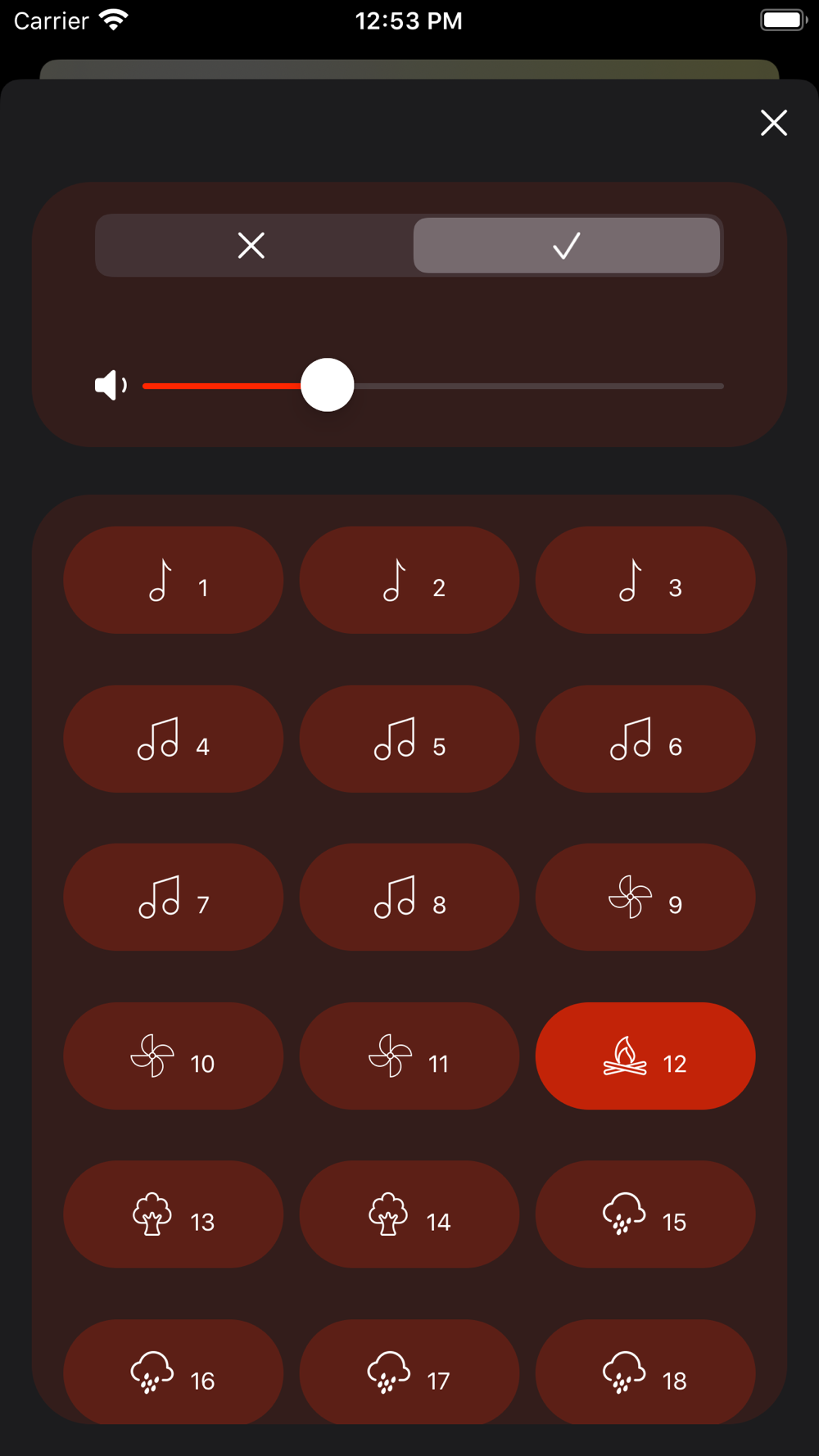Choose fan sound 10
819x1456 pixels.
click(x=174, y=1056)
